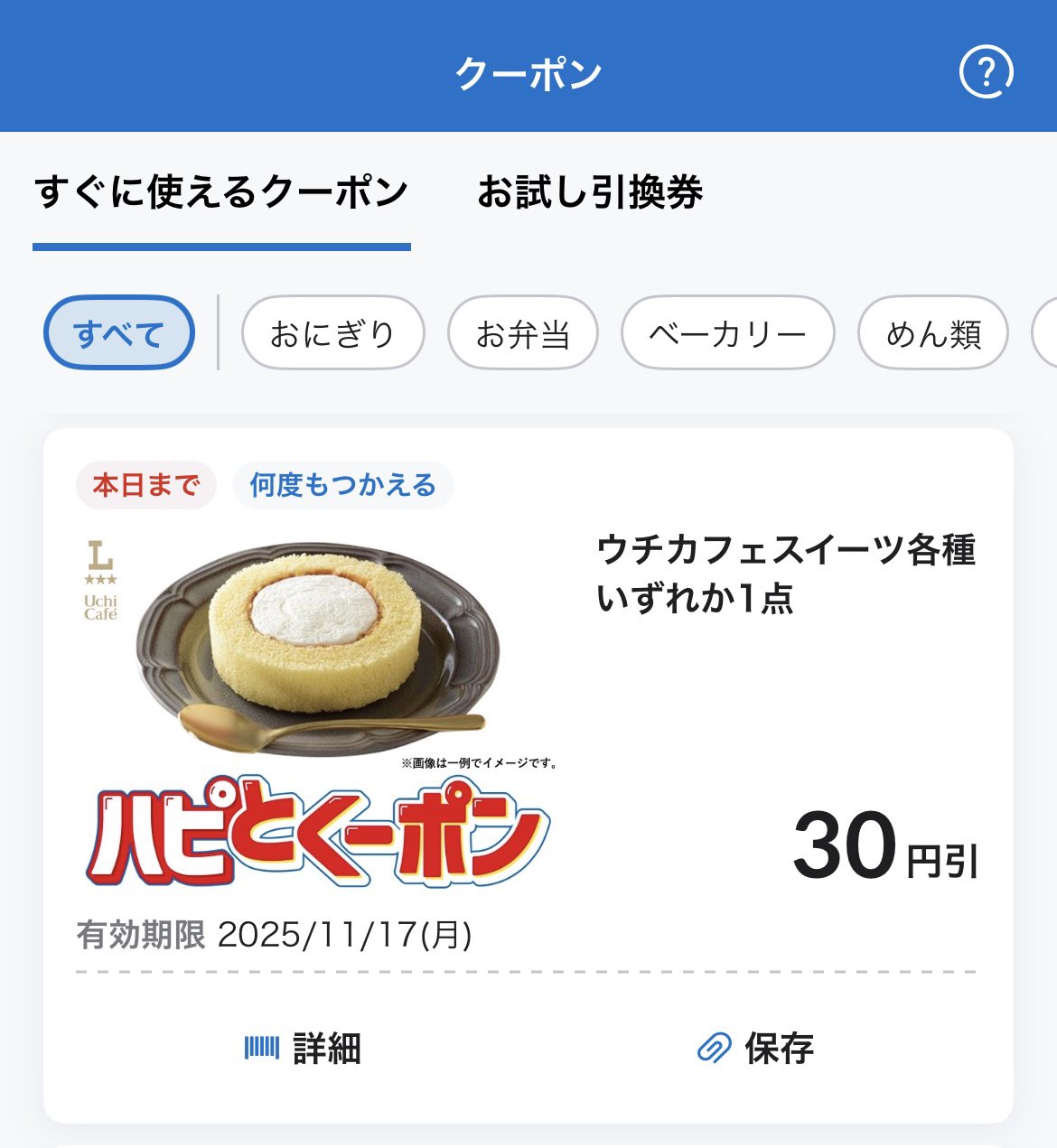1057x1148 pixels.
Task: Choose the ベーカリー filter chip
Action: (x=727, y=333)
